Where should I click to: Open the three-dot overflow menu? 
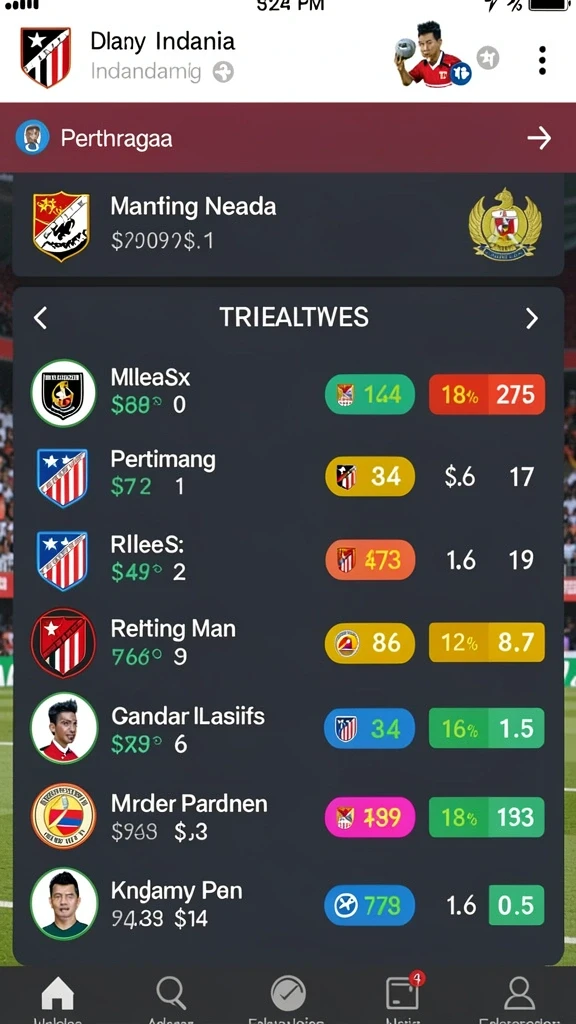coord(541,60)
